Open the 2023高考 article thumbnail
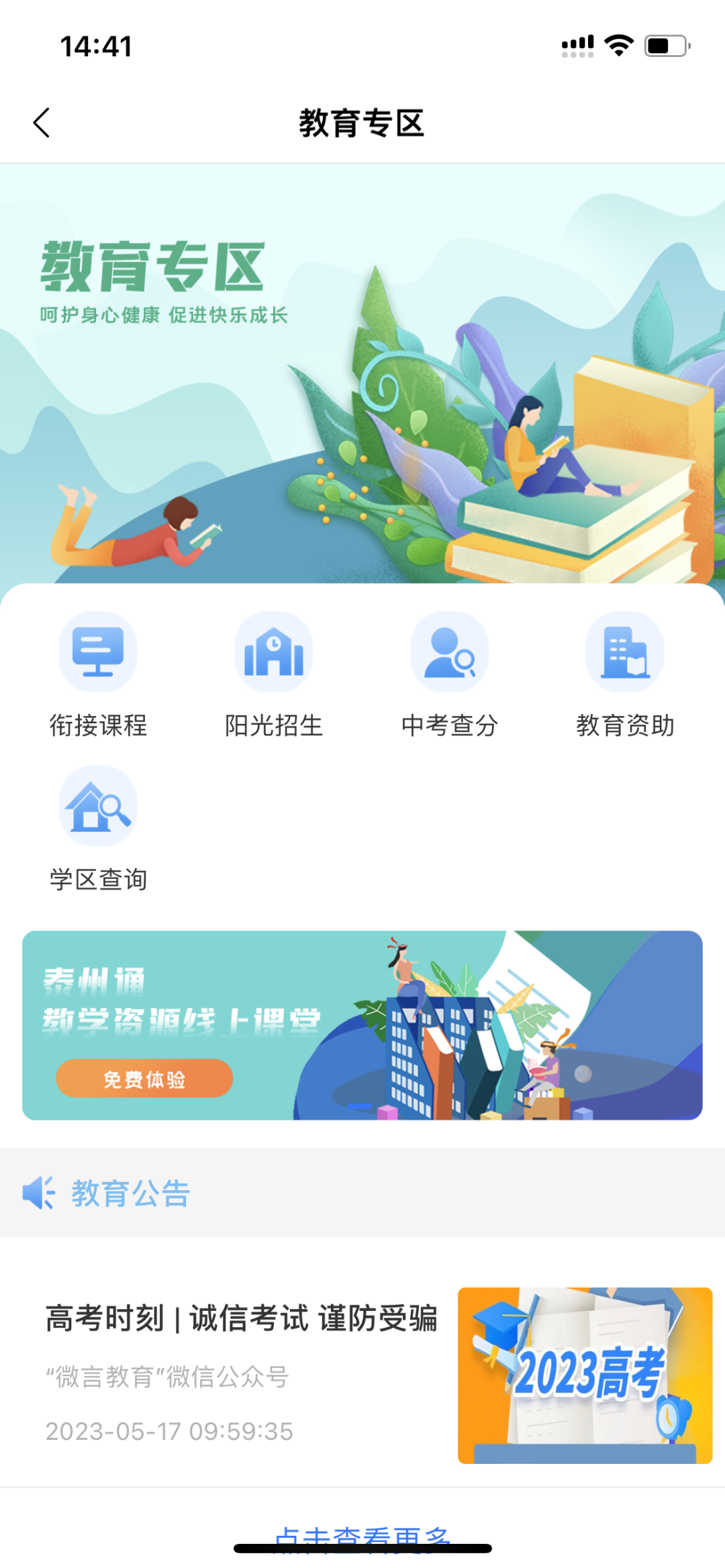725x1568 pixels. click(584, 1375)
